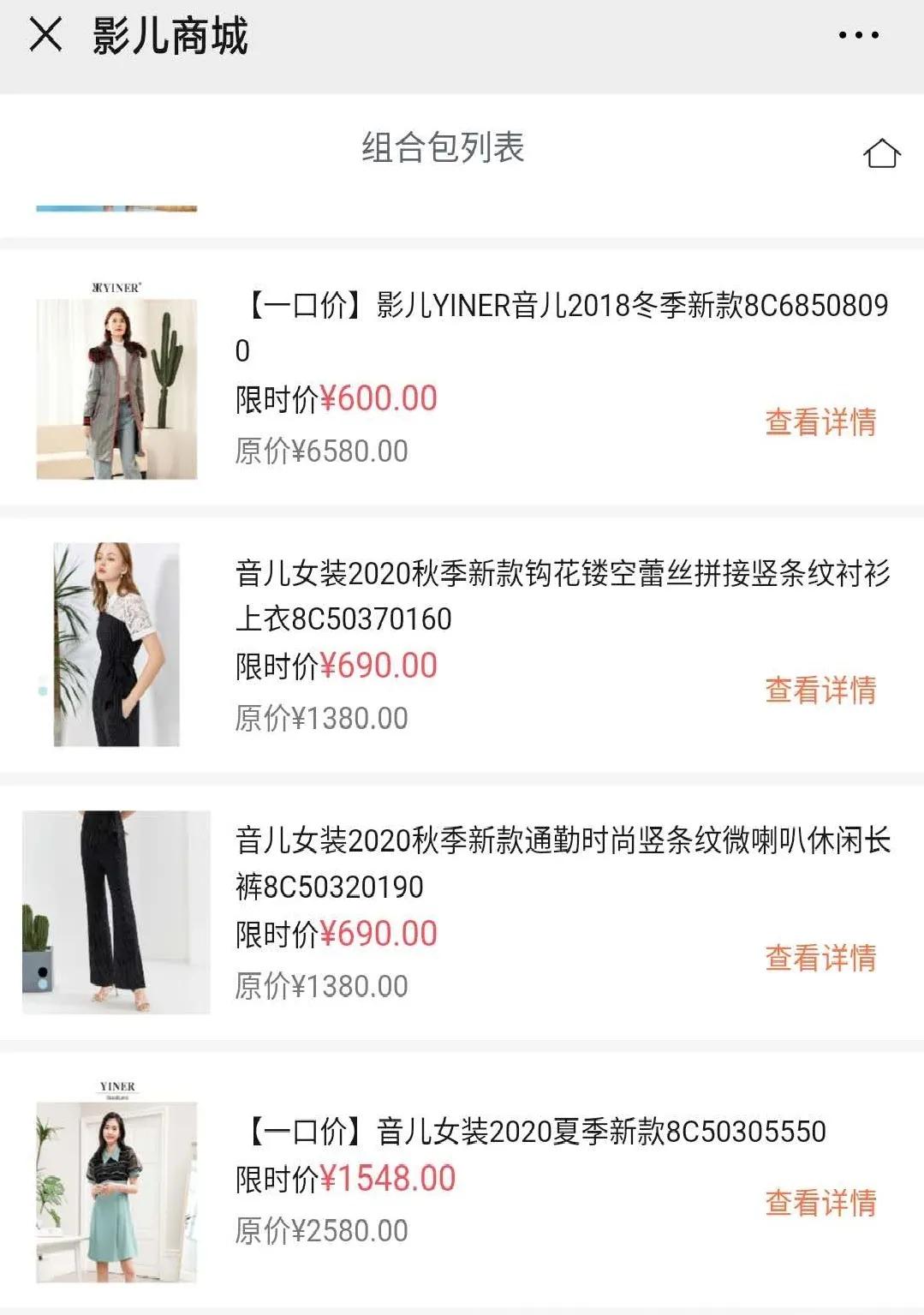Open the striped flared trousers image
Viewport: 924px width, 1315px height.
coord(116,912)
